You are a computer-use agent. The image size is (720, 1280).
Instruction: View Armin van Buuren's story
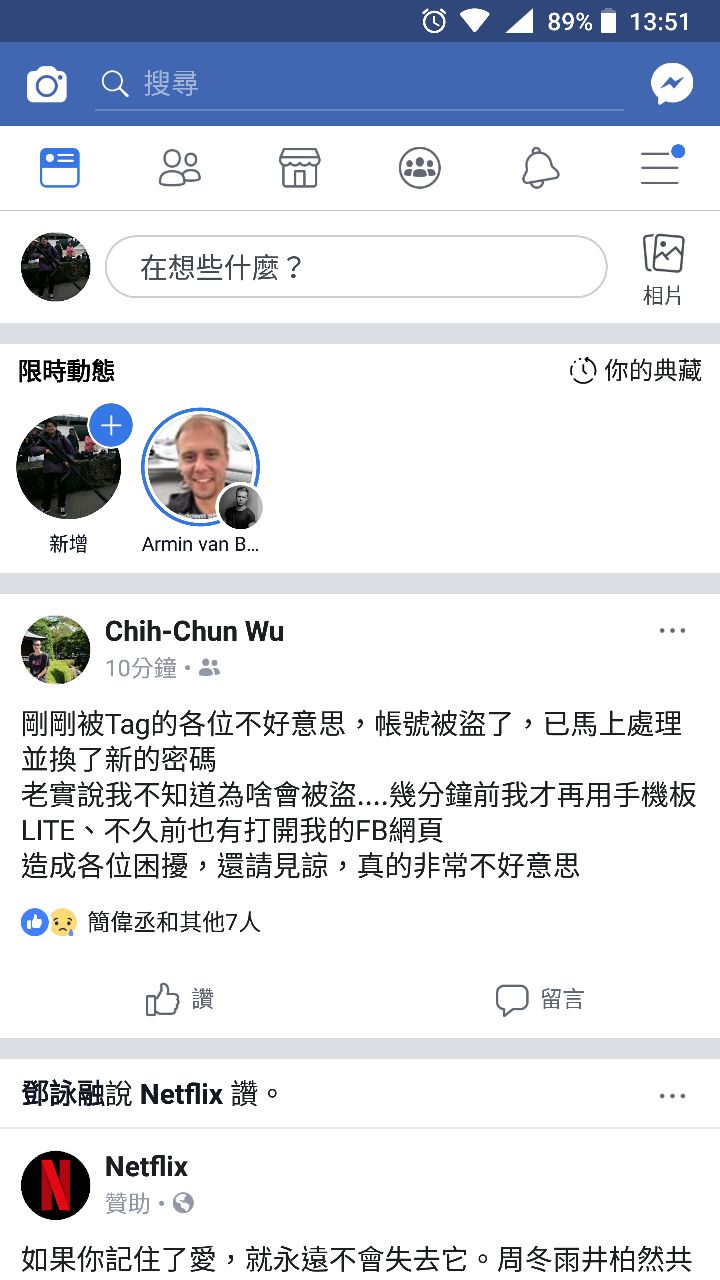coord(201,468)
